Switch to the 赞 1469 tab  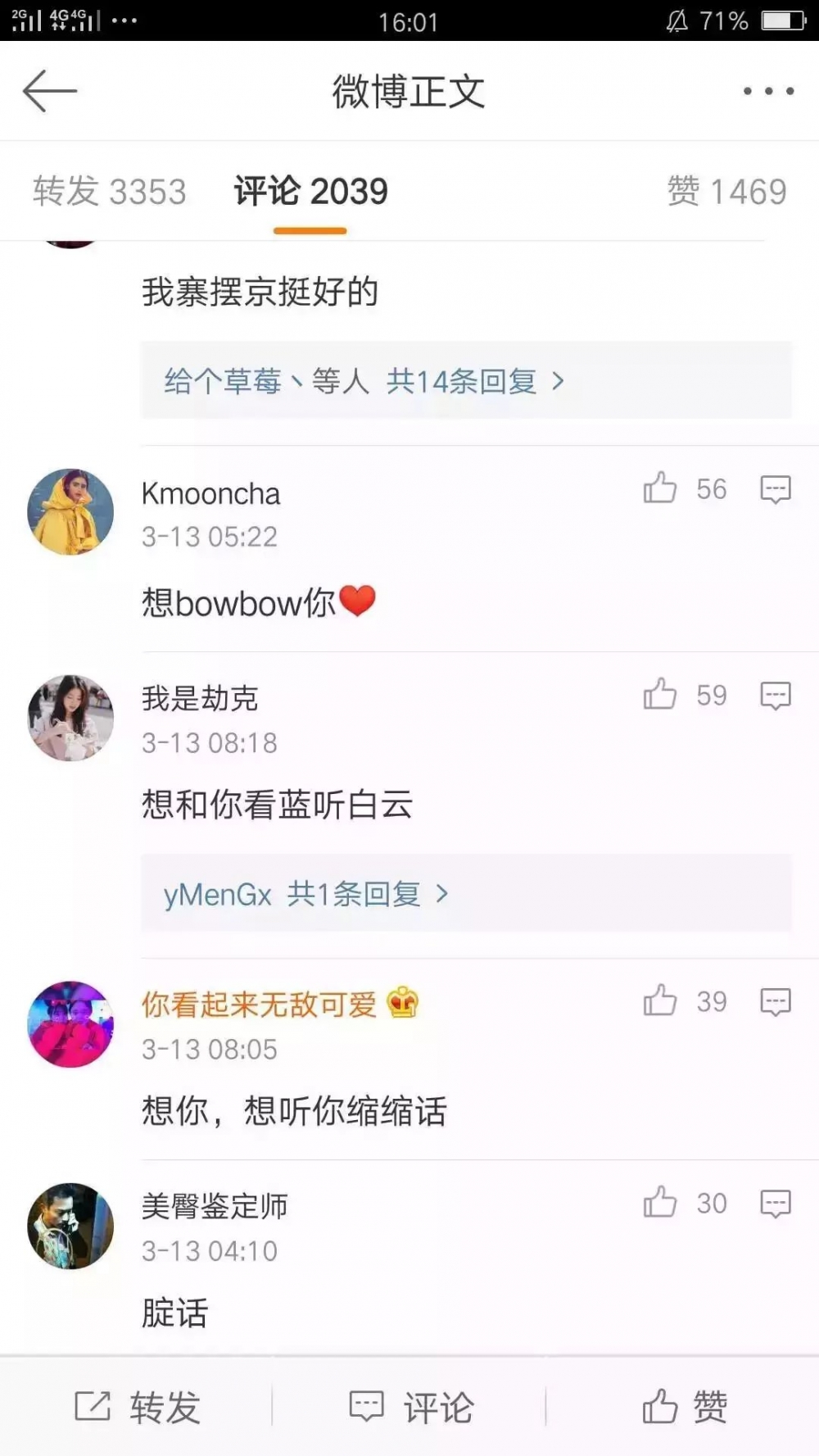[x=726, y=192]
